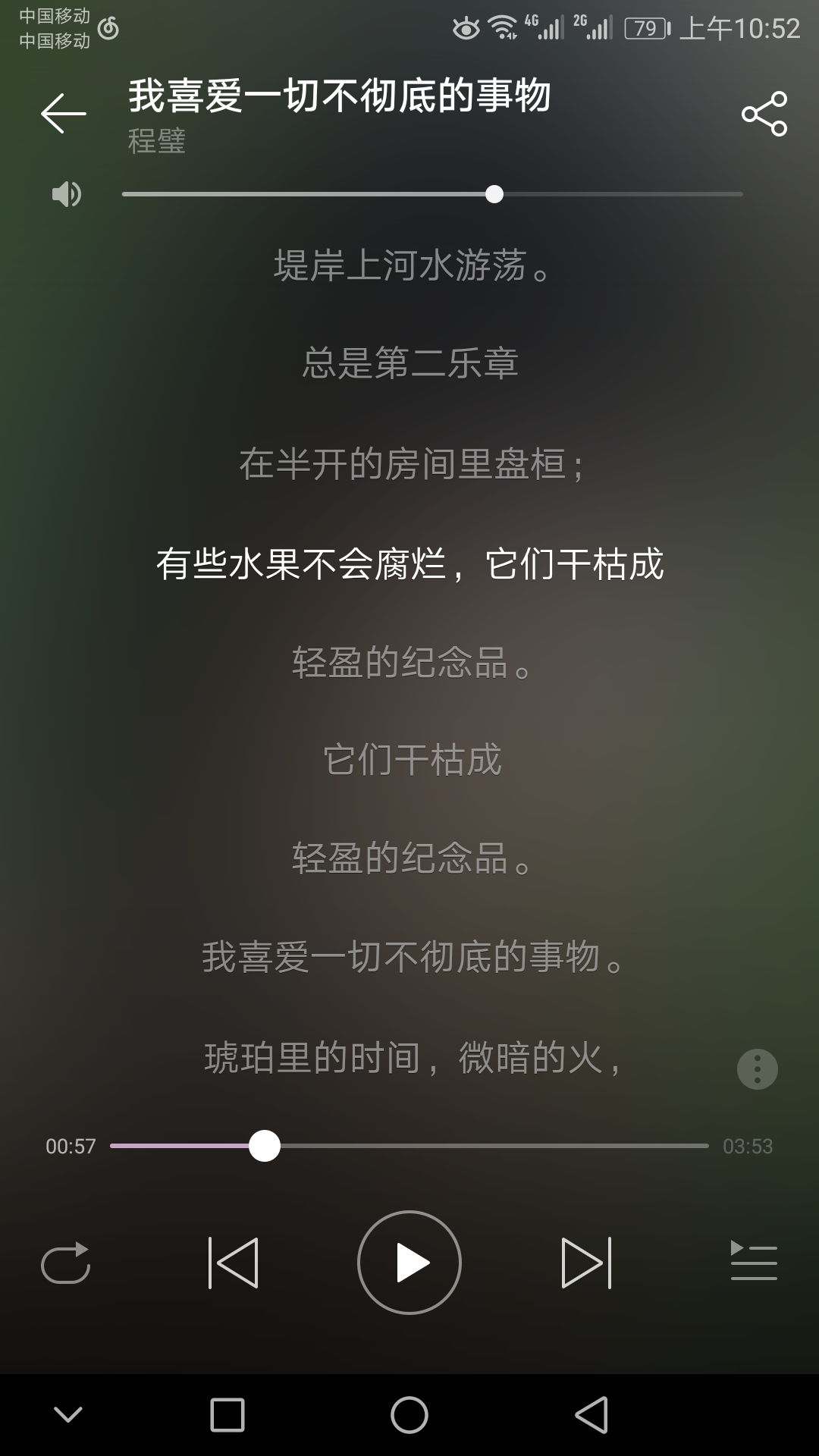
Task: Tap the system back triangle button
Action: tap(591, 1415)
